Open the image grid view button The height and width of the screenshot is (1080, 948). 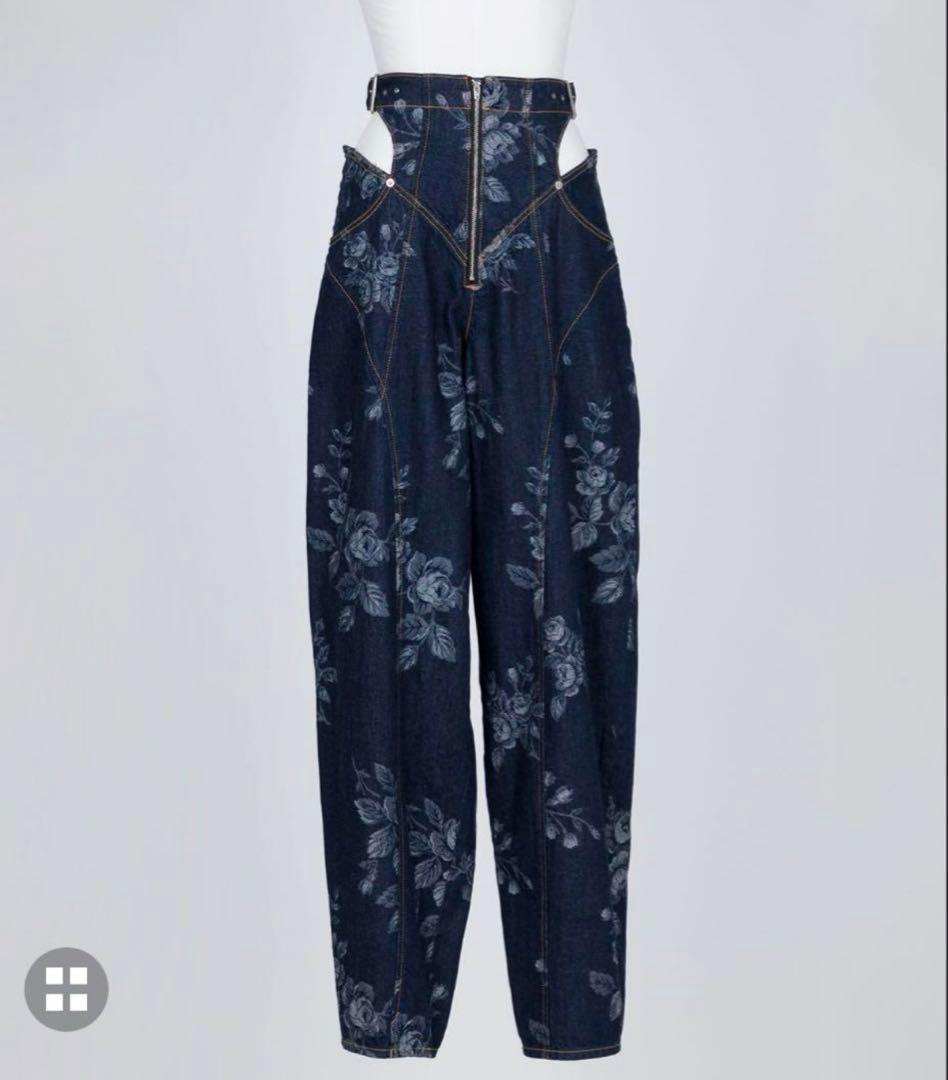point(66,989)
